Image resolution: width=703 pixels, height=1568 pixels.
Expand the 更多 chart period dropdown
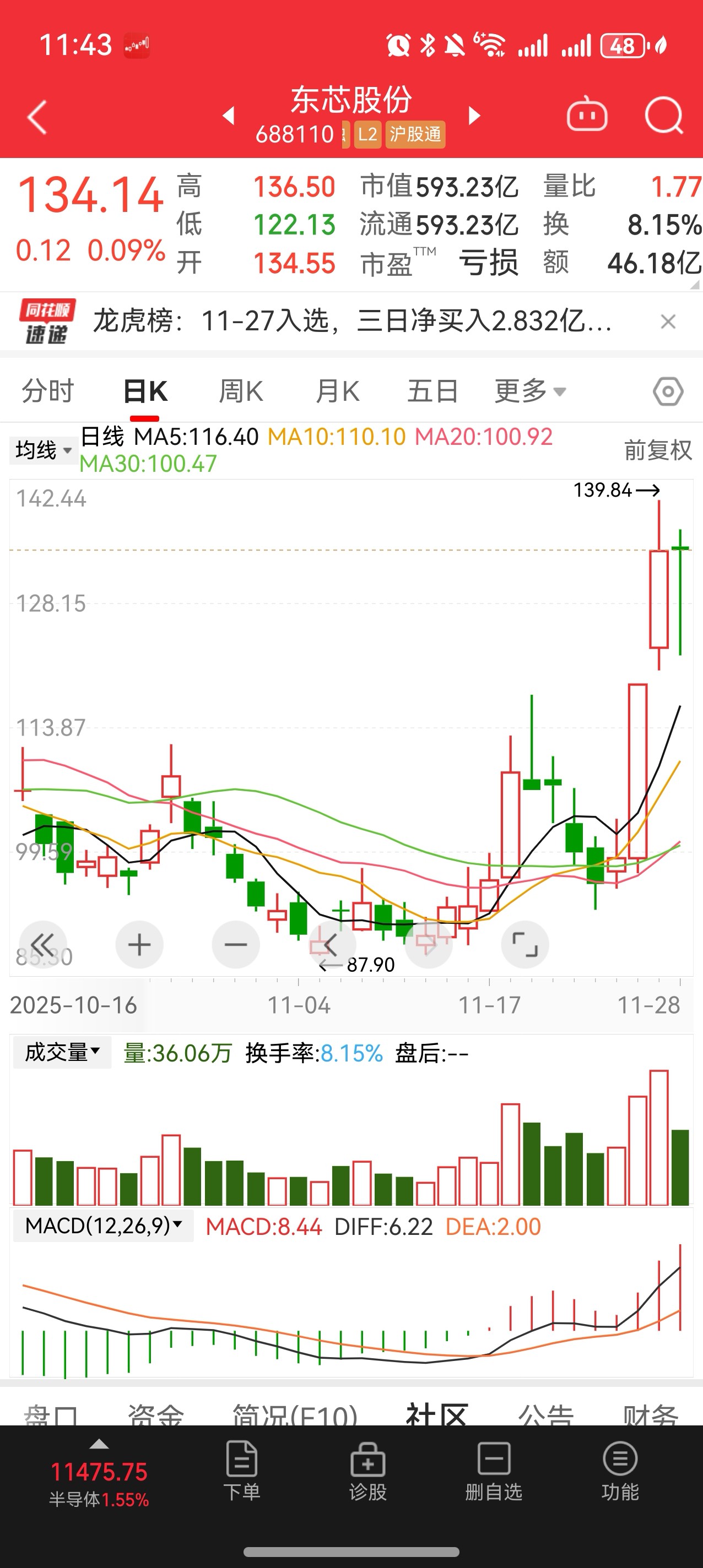(x=530, y=391)
